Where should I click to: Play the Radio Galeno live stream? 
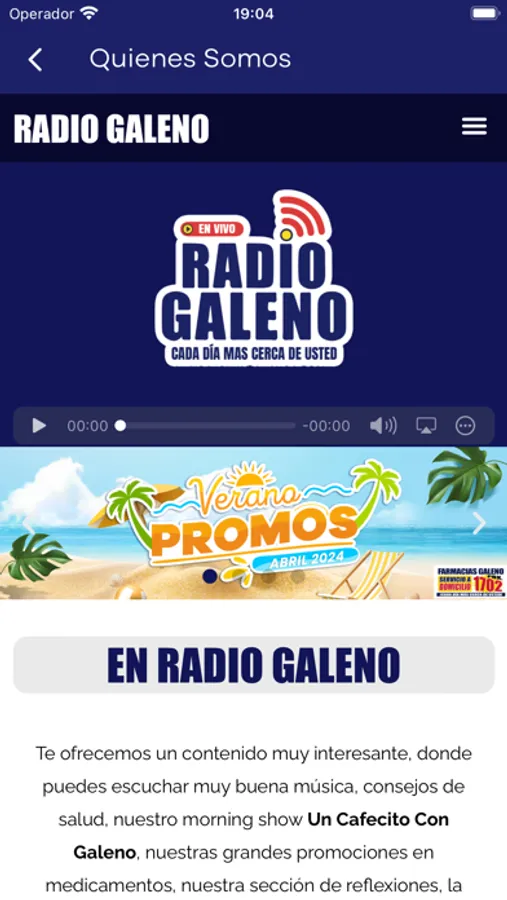[x=38, y=426]
